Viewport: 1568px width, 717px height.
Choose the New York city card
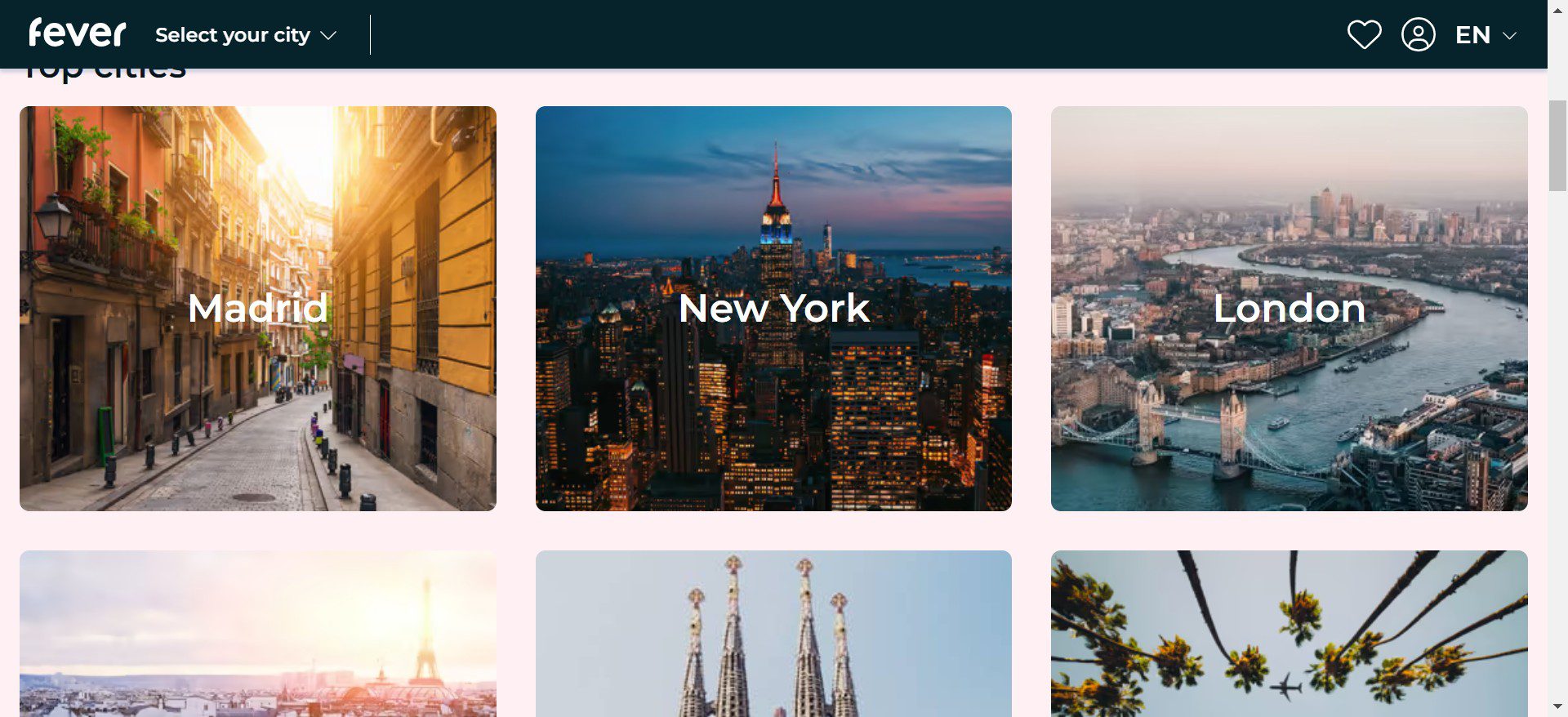[x=773, y=308]
